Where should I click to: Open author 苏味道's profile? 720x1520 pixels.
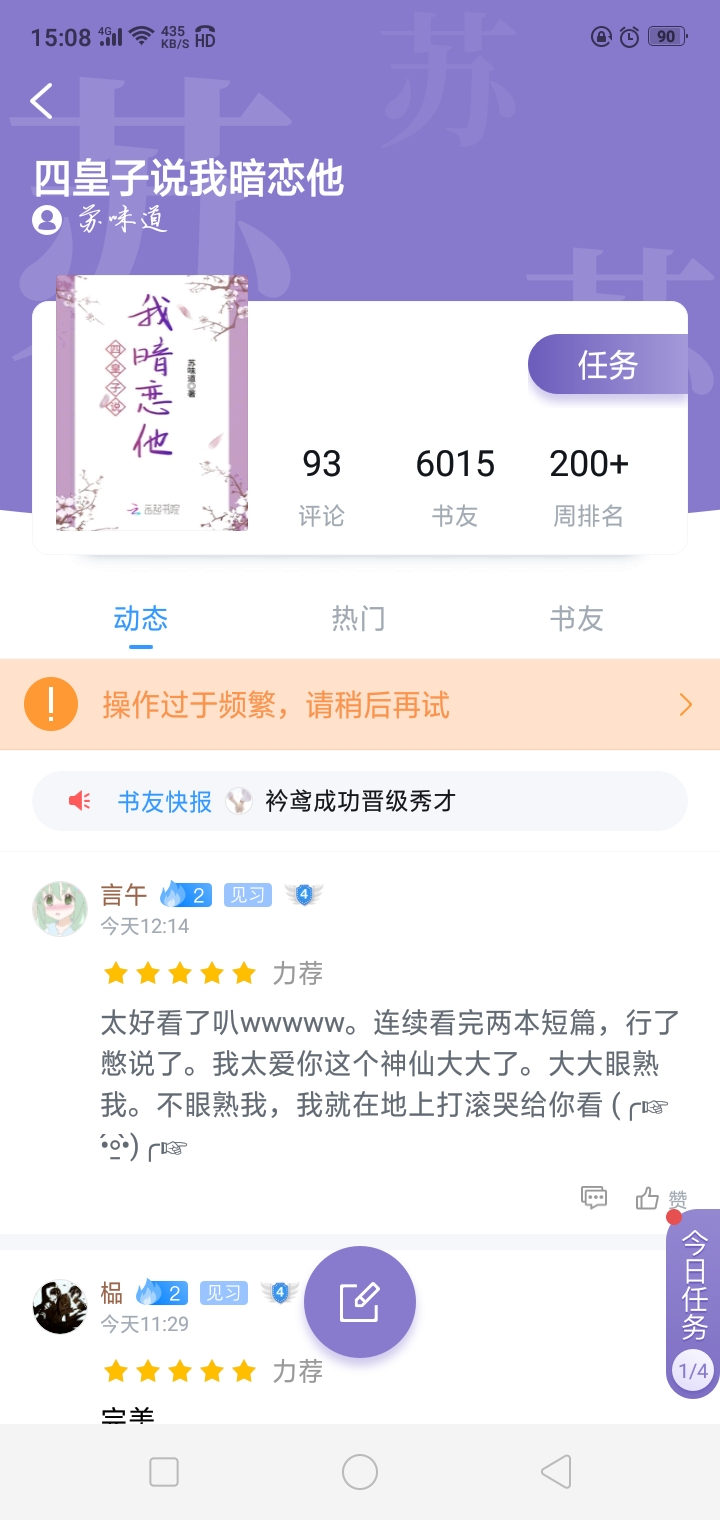click(x=100, y=220)
